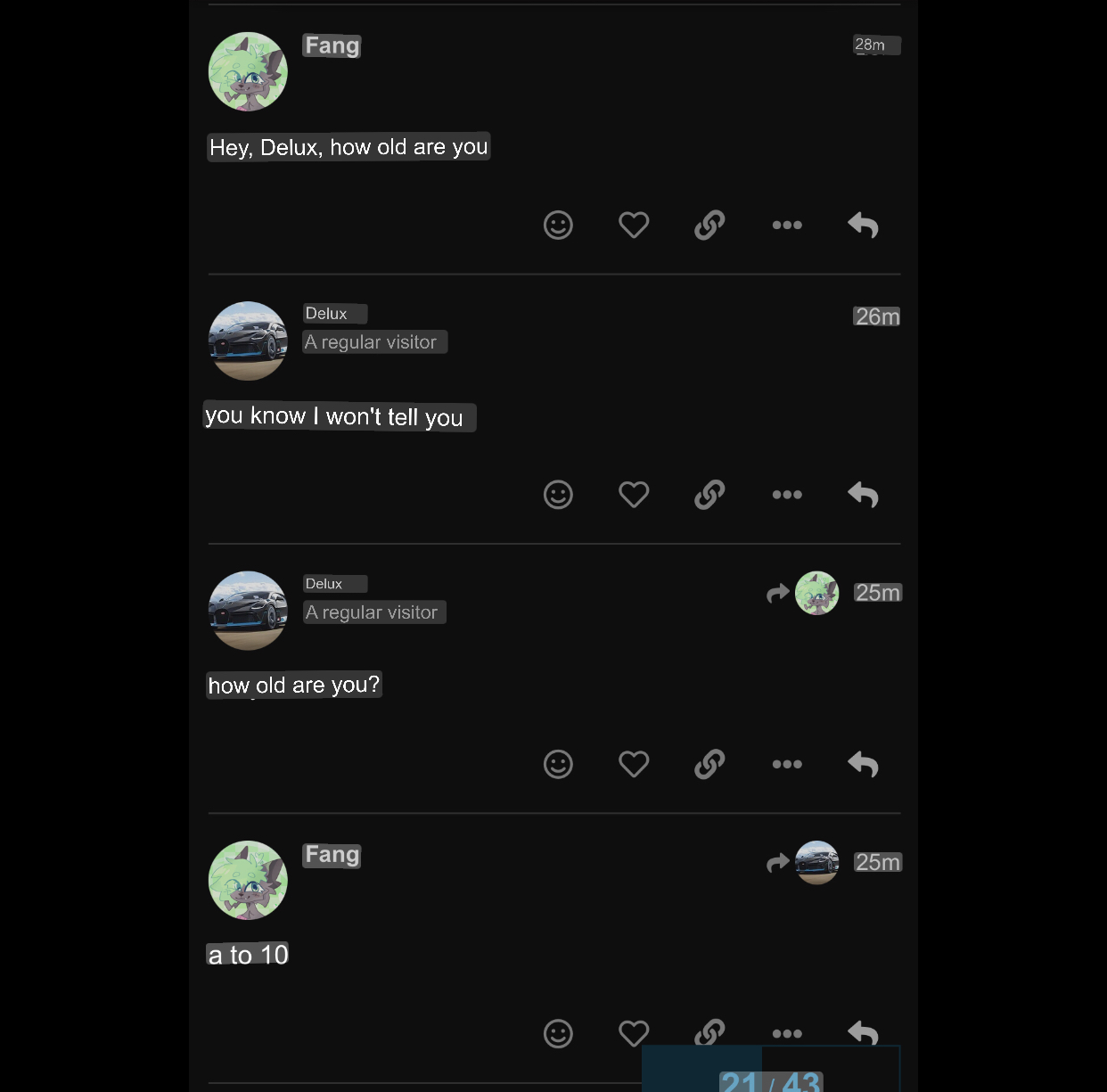This screenshot has width=1107, height=1092.
Task: Copy link to Fang's 28m post
Action: tap(709, 225)
